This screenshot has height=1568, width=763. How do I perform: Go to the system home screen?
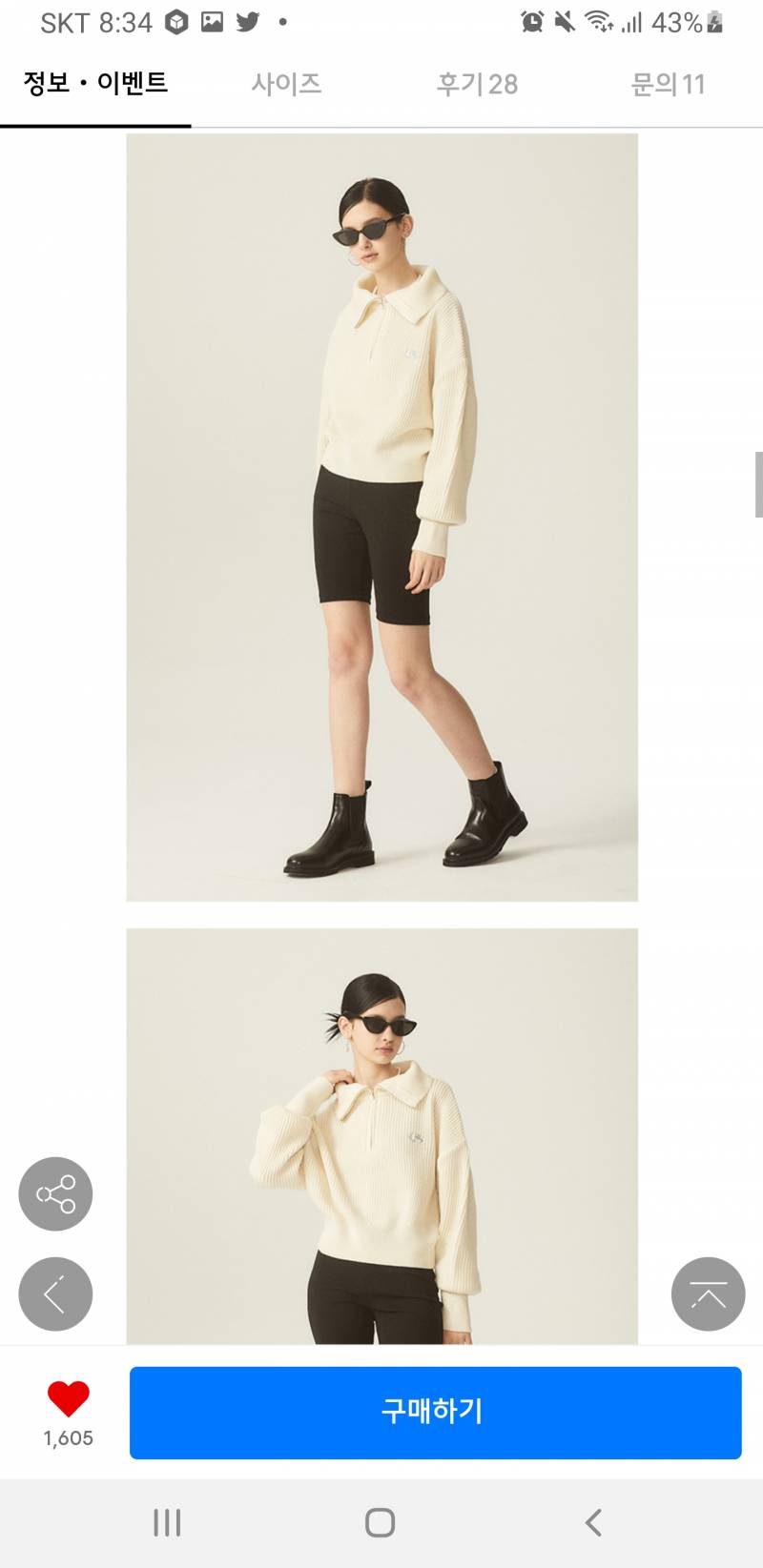[380, 1522]
